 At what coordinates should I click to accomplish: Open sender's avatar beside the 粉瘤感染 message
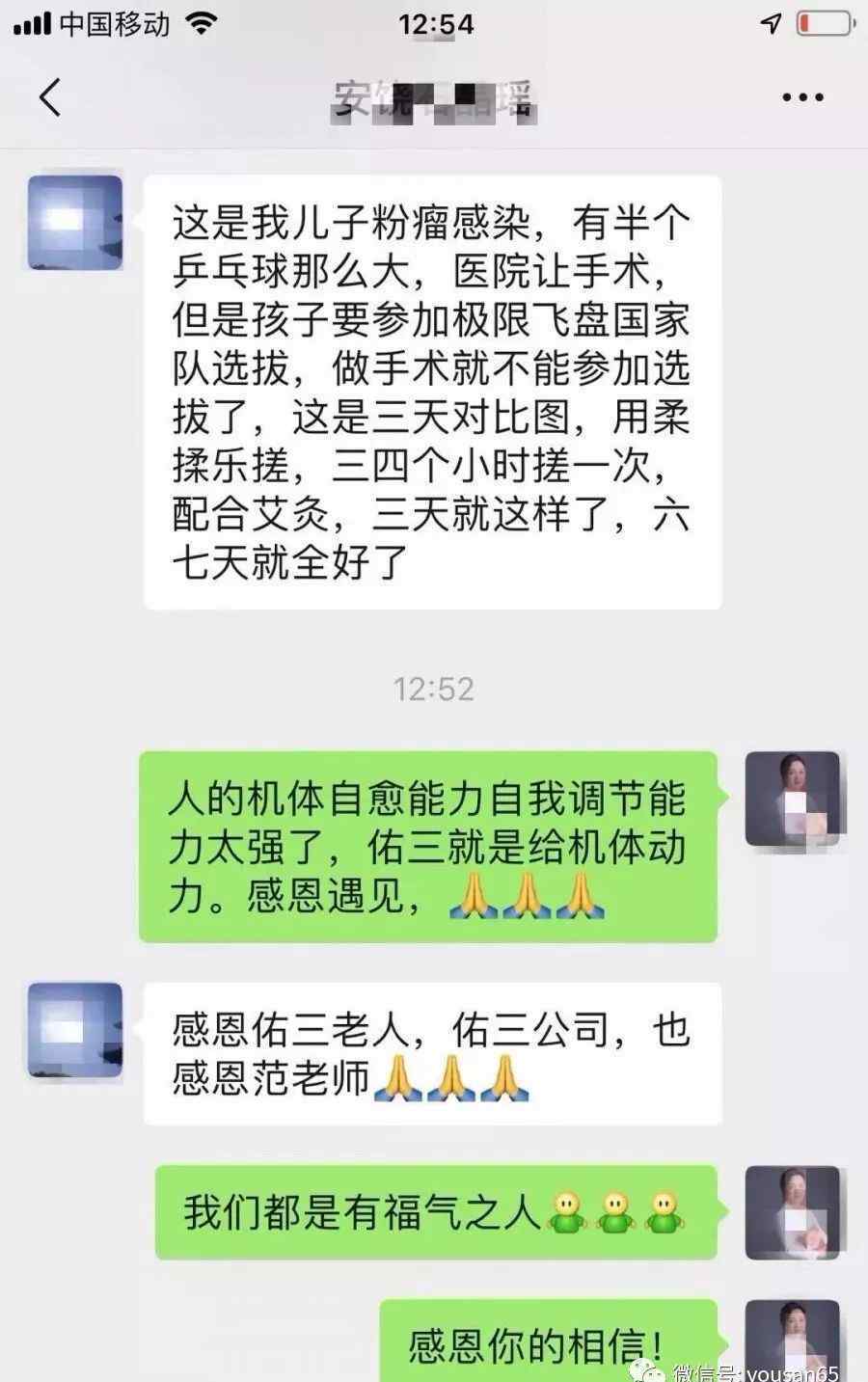[x=75, y=222]
